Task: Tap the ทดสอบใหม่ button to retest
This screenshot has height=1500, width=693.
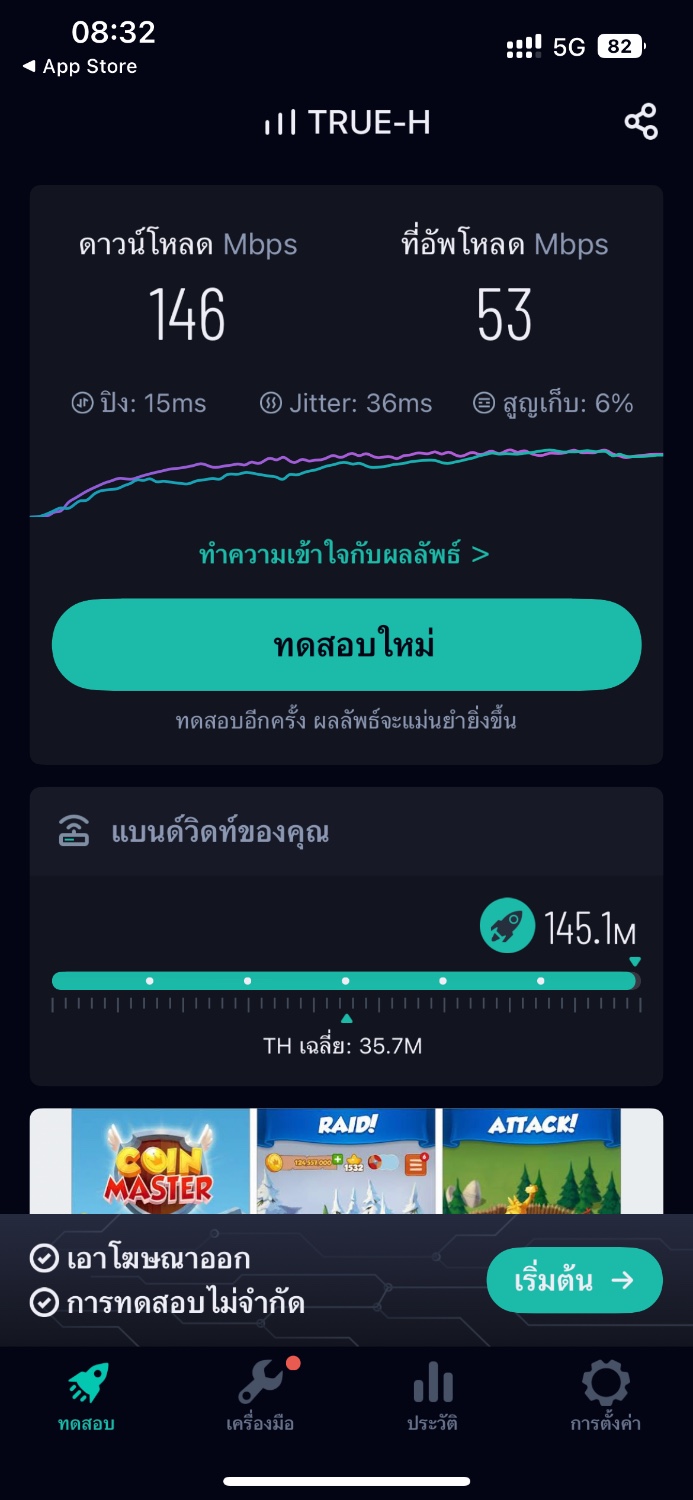Action: (x=346, y=645)
